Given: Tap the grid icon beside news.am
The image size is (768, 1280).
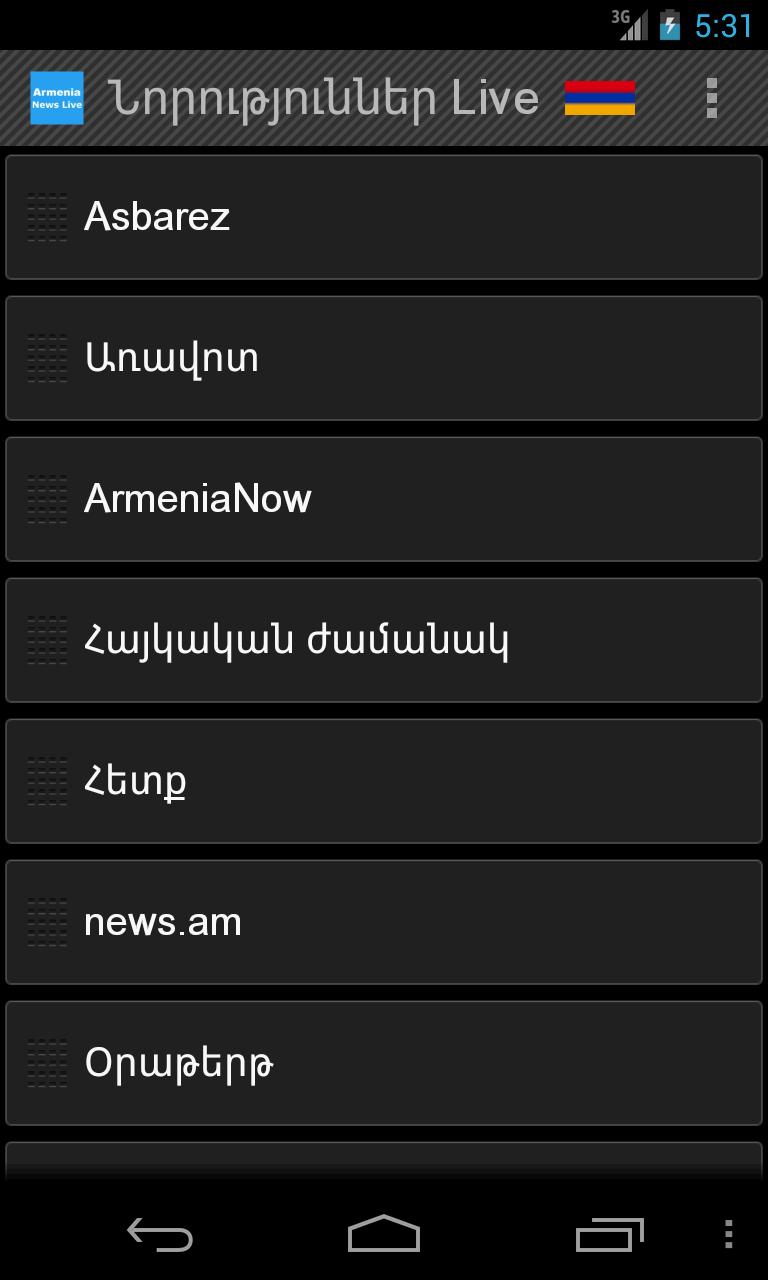Looking at the screenshot, I should click(47, 921).
